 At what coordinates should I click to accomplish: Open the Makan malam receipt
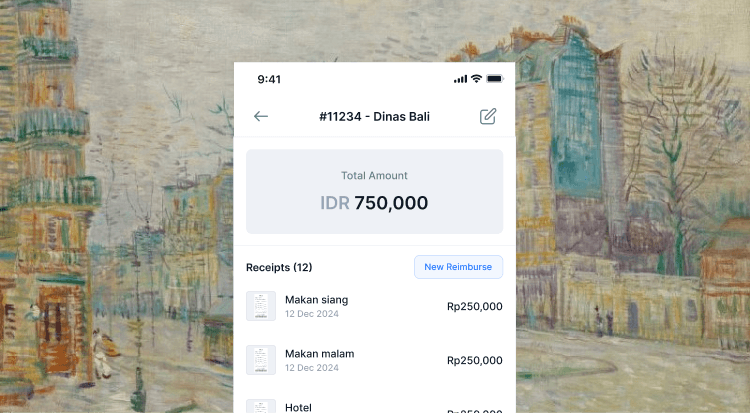tap(374, 360)
